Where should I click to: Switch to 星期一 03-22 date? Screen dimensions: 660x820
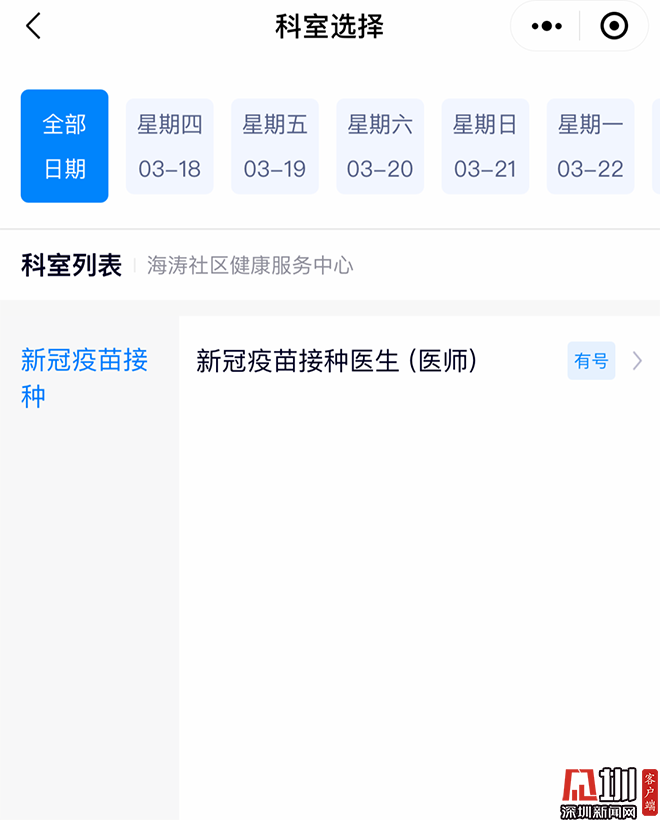[x=590, y=146]
